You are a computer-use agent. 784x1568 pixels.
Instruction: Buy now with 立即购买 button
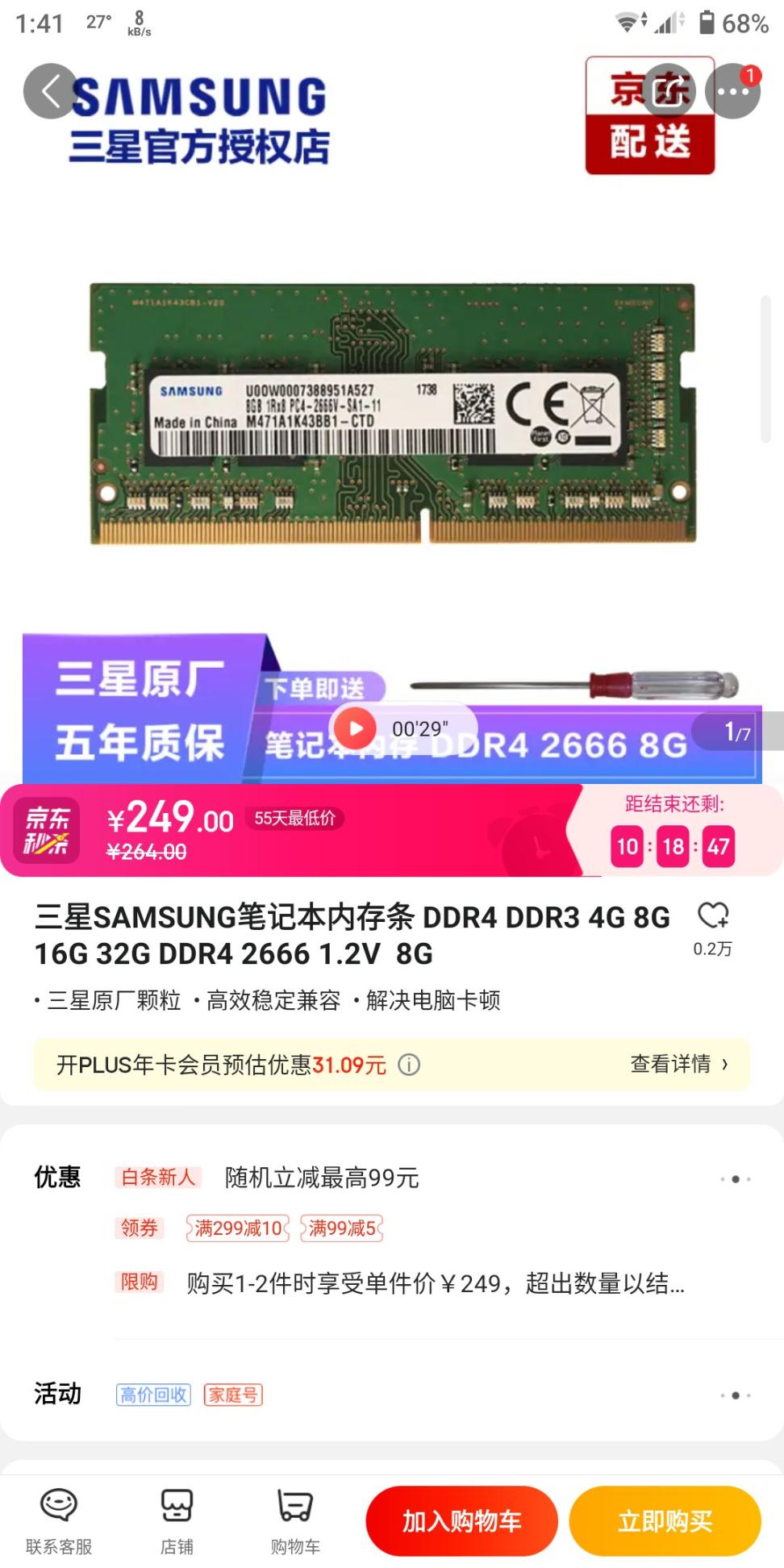click(x=665, y=1521)
